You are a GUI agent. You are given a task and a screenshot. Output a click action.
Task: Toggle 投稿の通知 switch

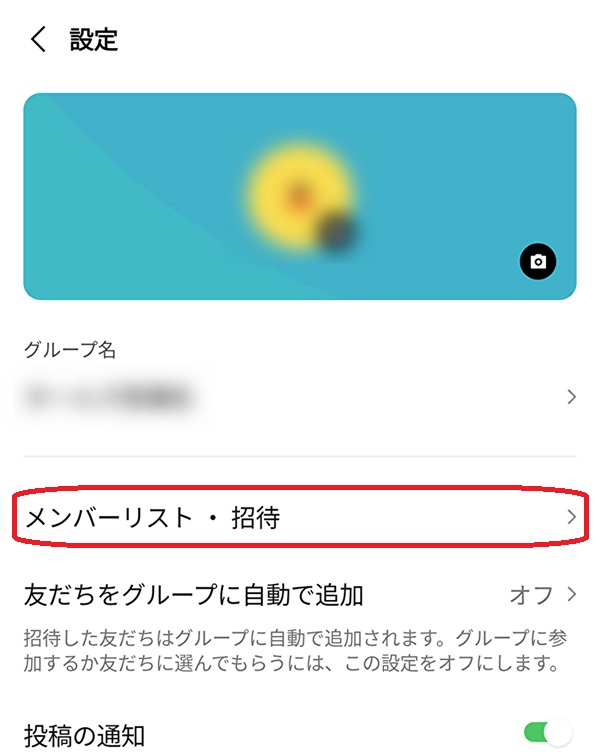[x=549, y=734]
